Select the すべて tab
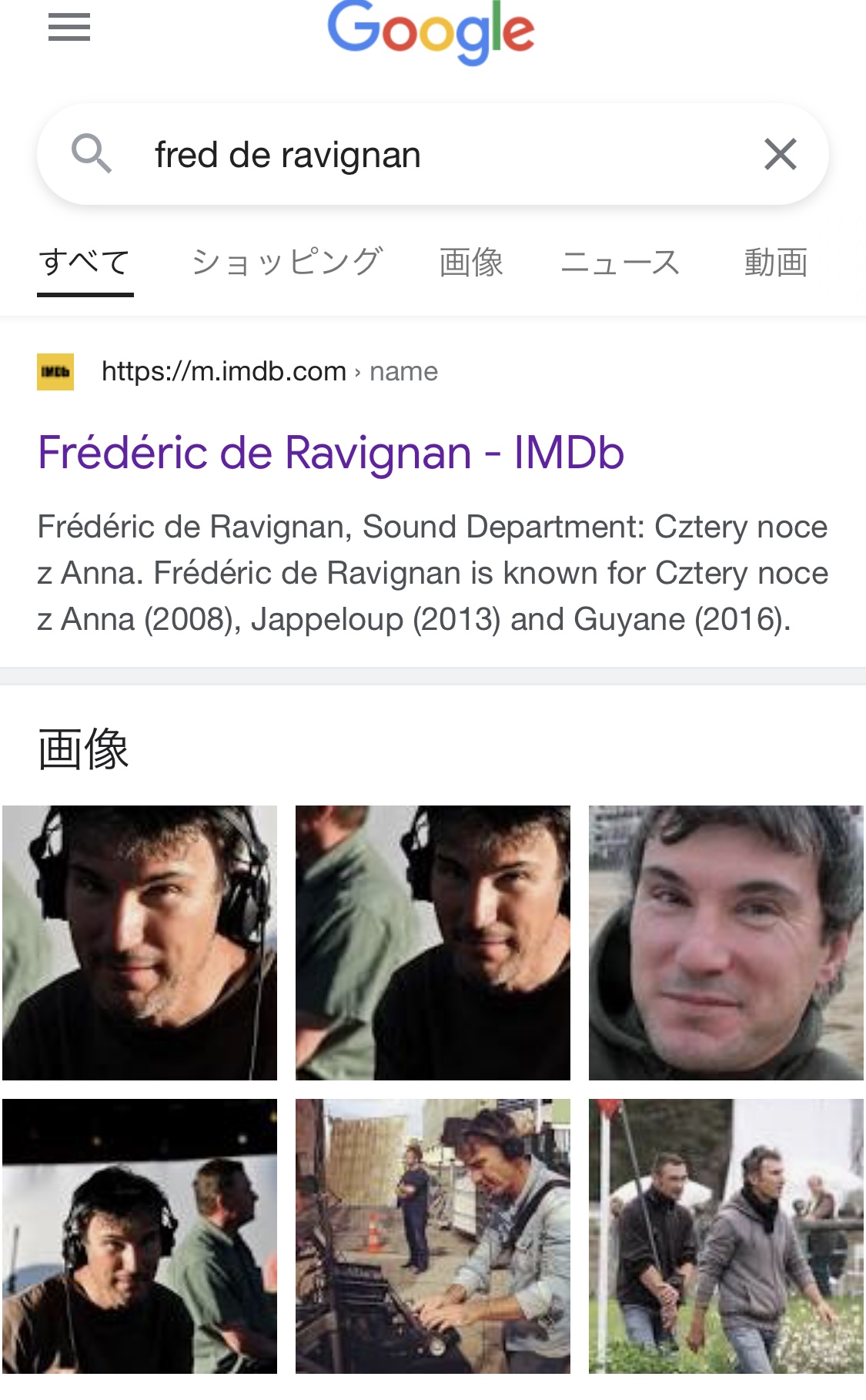This screenshot has width=866, height=1400. (x=85, y=262)
